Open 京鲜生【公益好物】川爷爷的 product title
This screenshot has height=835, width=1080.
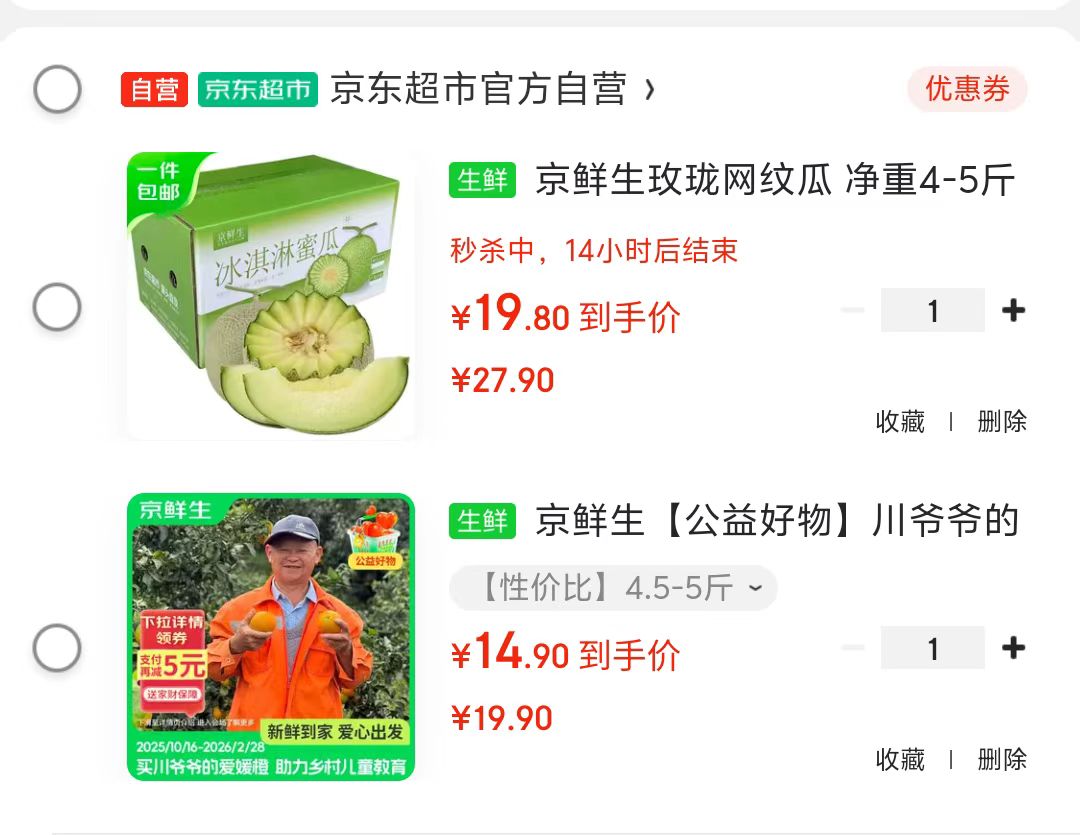coord(777,520)
